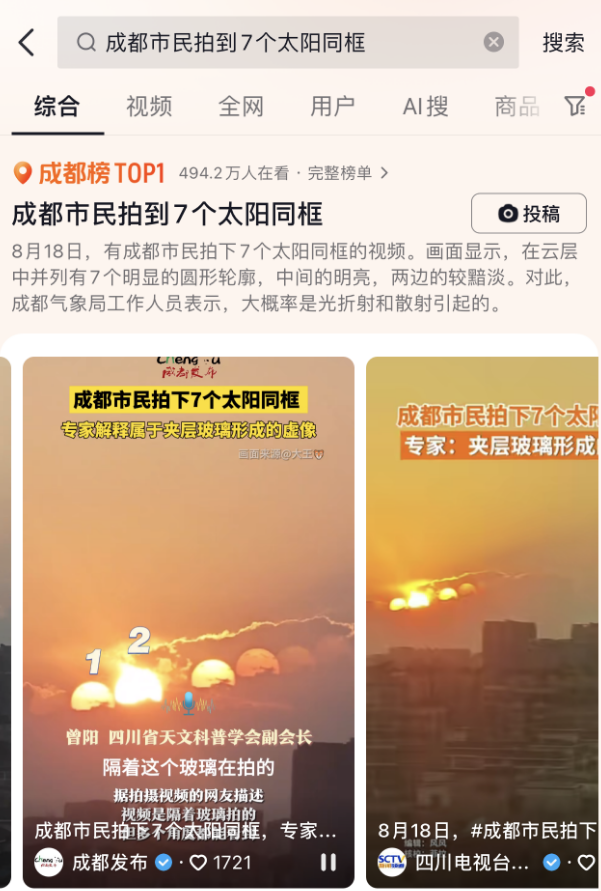
Task: Tap the 投稿 camera button
Action: [x=529, y=214]
